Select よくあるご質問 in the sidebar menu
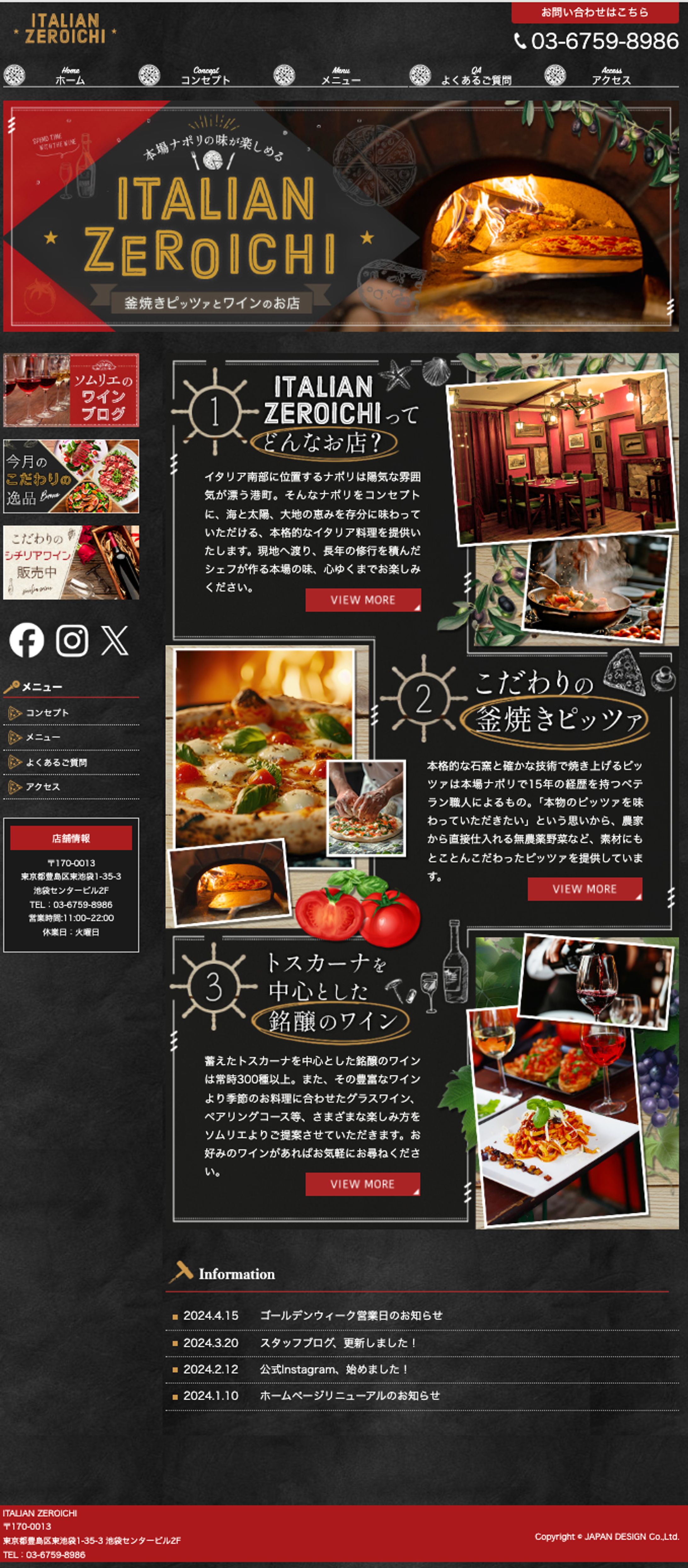The width and height of the screenshot is (688, 1568). click(56, 762)
